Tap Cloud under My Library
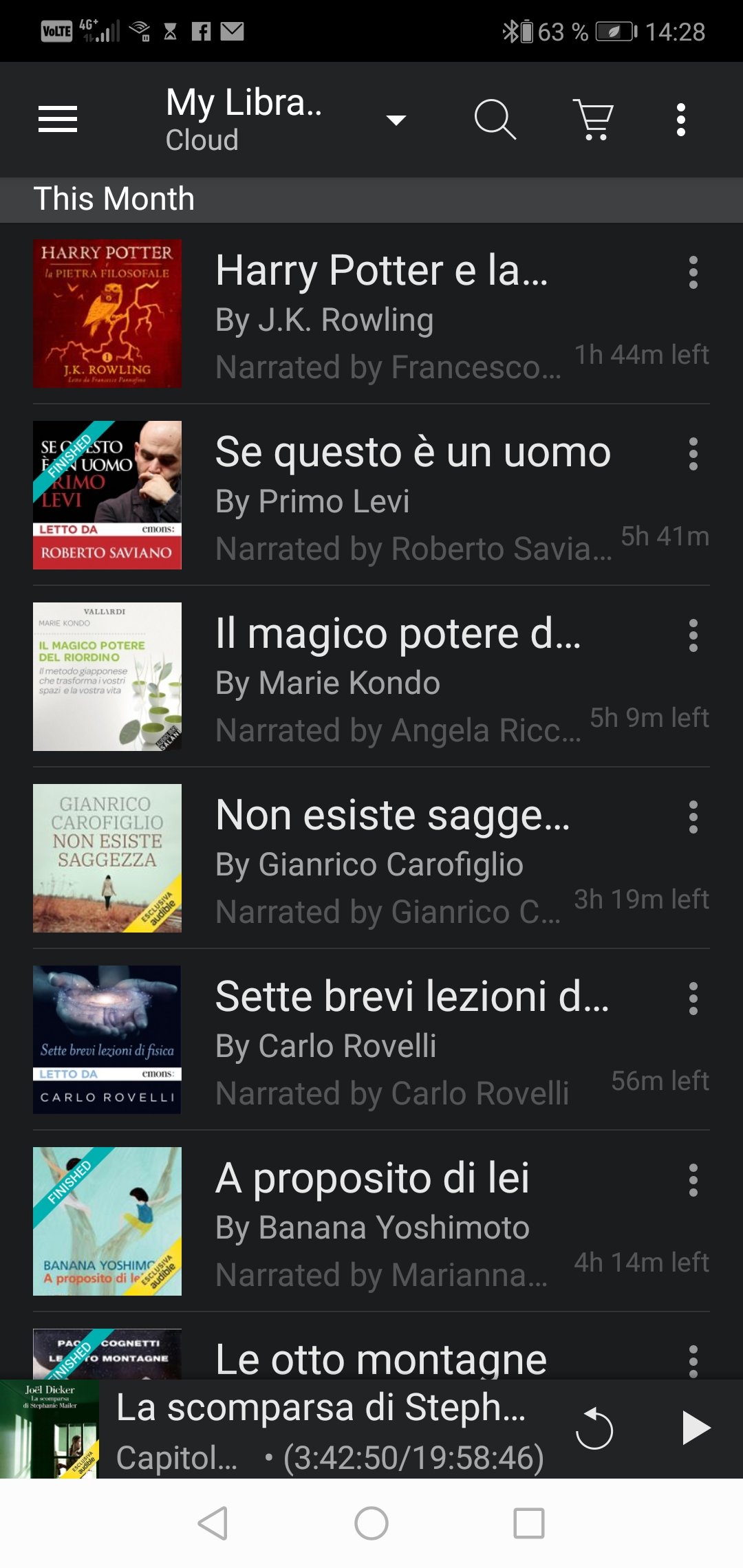Image resolution: width=743 pixels, height=1568 pixels. coord(202,139)
